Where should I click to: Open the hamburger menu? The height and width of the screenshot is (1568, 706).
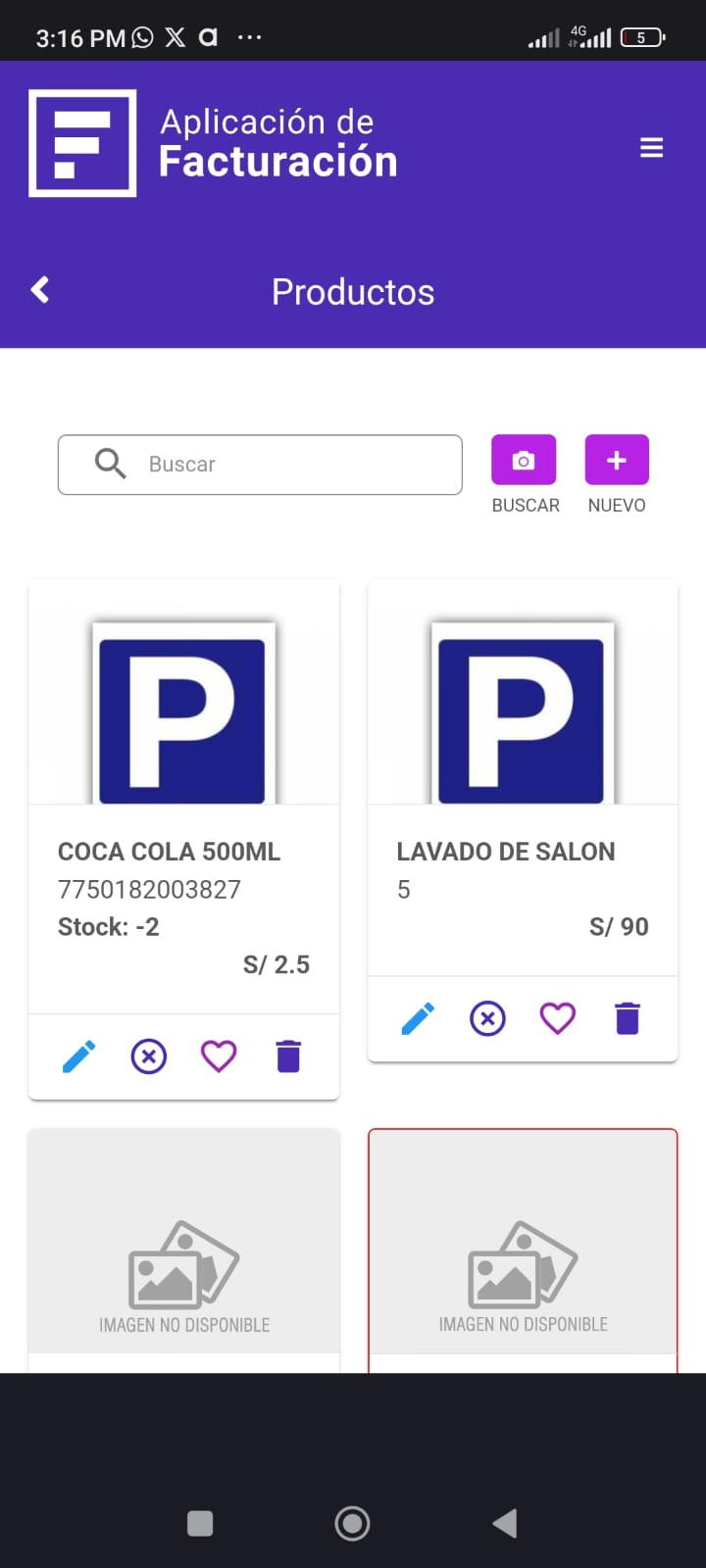651,148
